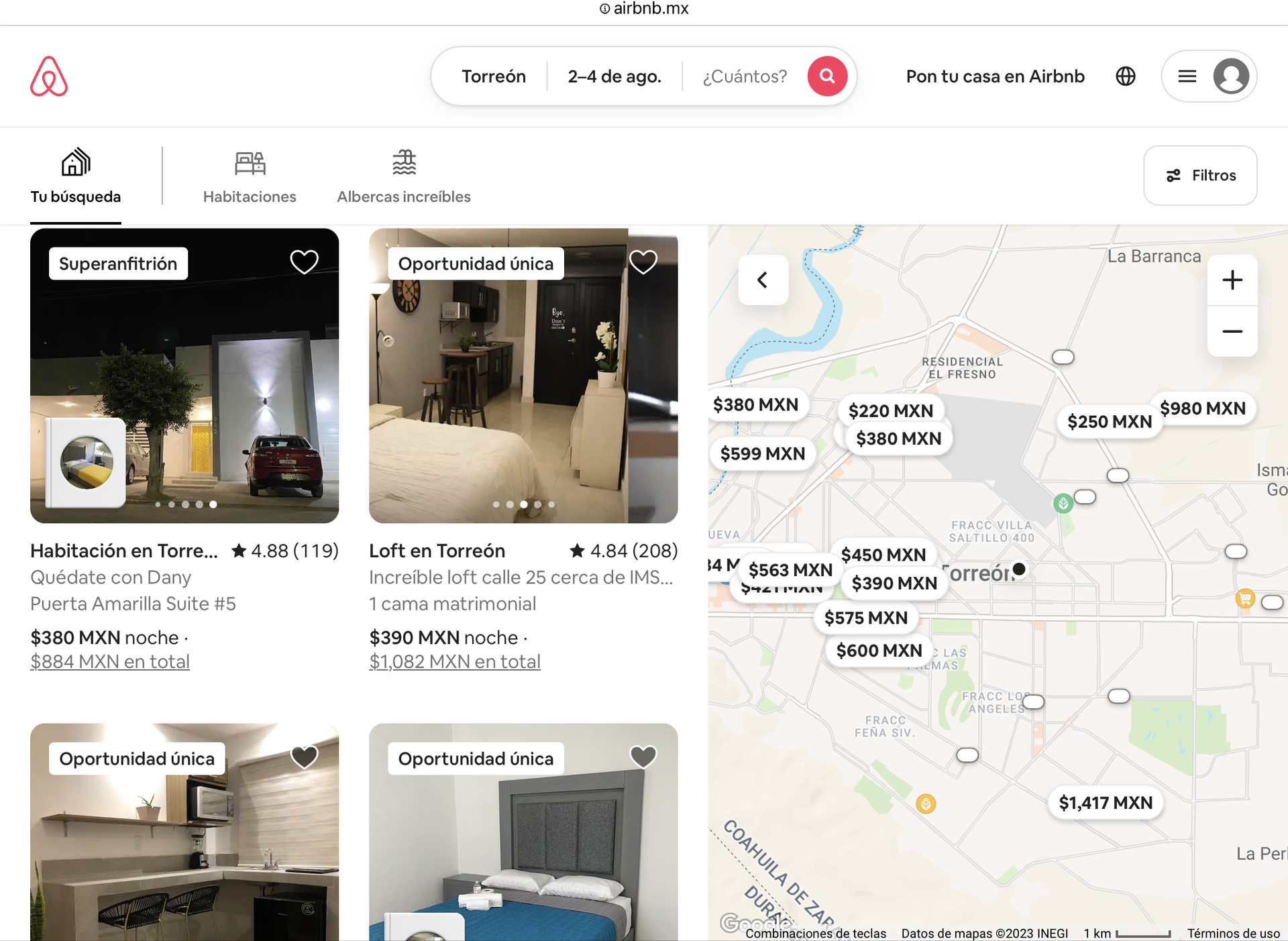
Task: Edit the Torreón destination field
Action: pyautogui.click(x=493, y=76)
